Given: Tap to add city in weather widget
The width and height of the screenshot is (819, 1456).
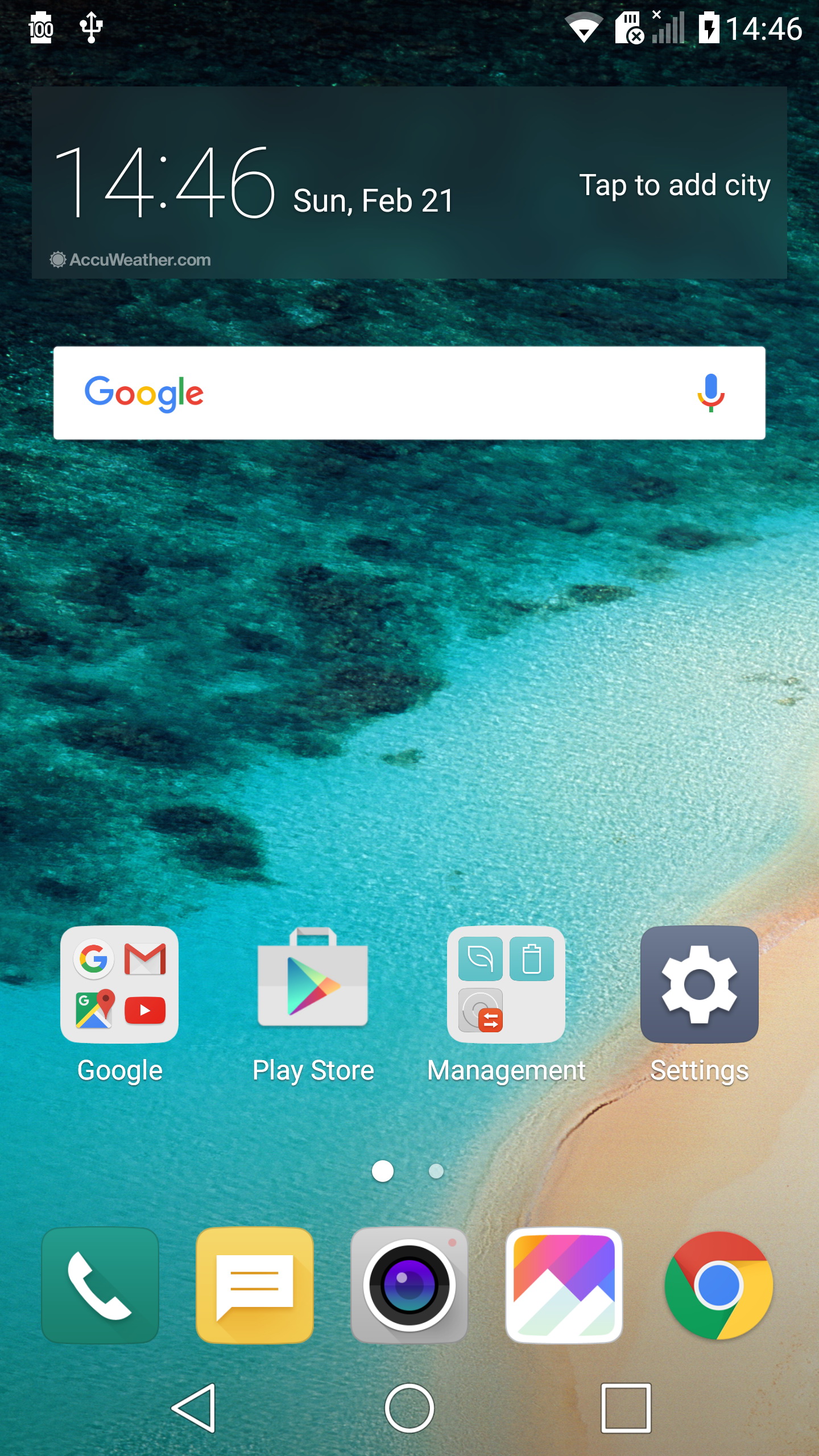Looking at the screenshot, I should click(675, 185).
